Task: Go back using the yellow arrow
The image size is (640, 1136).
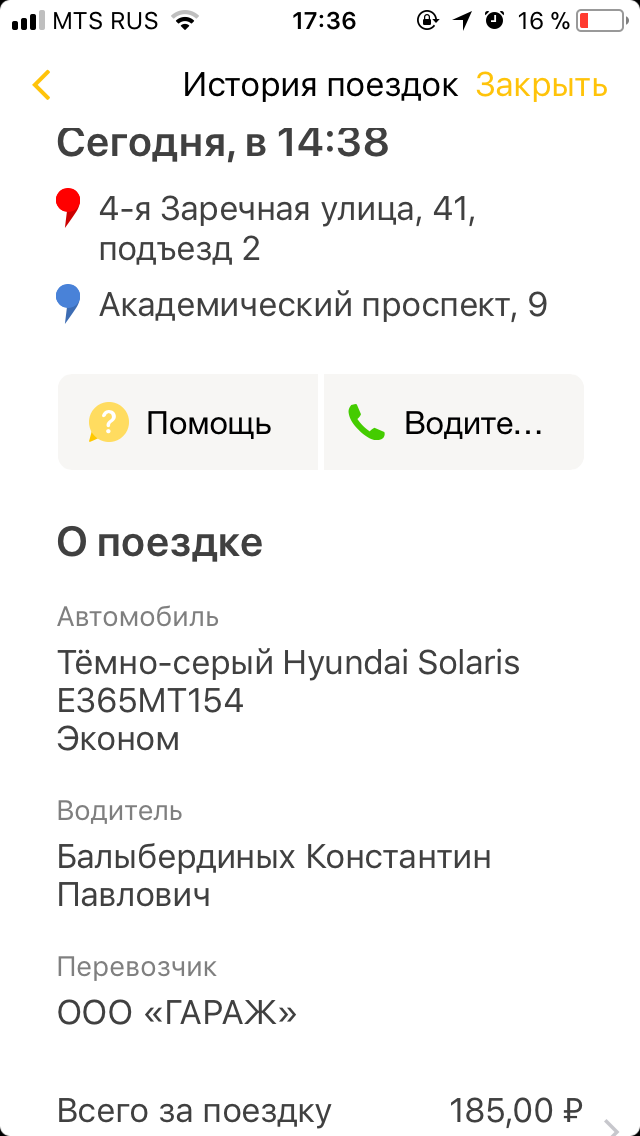Action: pyautogui.click(x=41, y=85)
